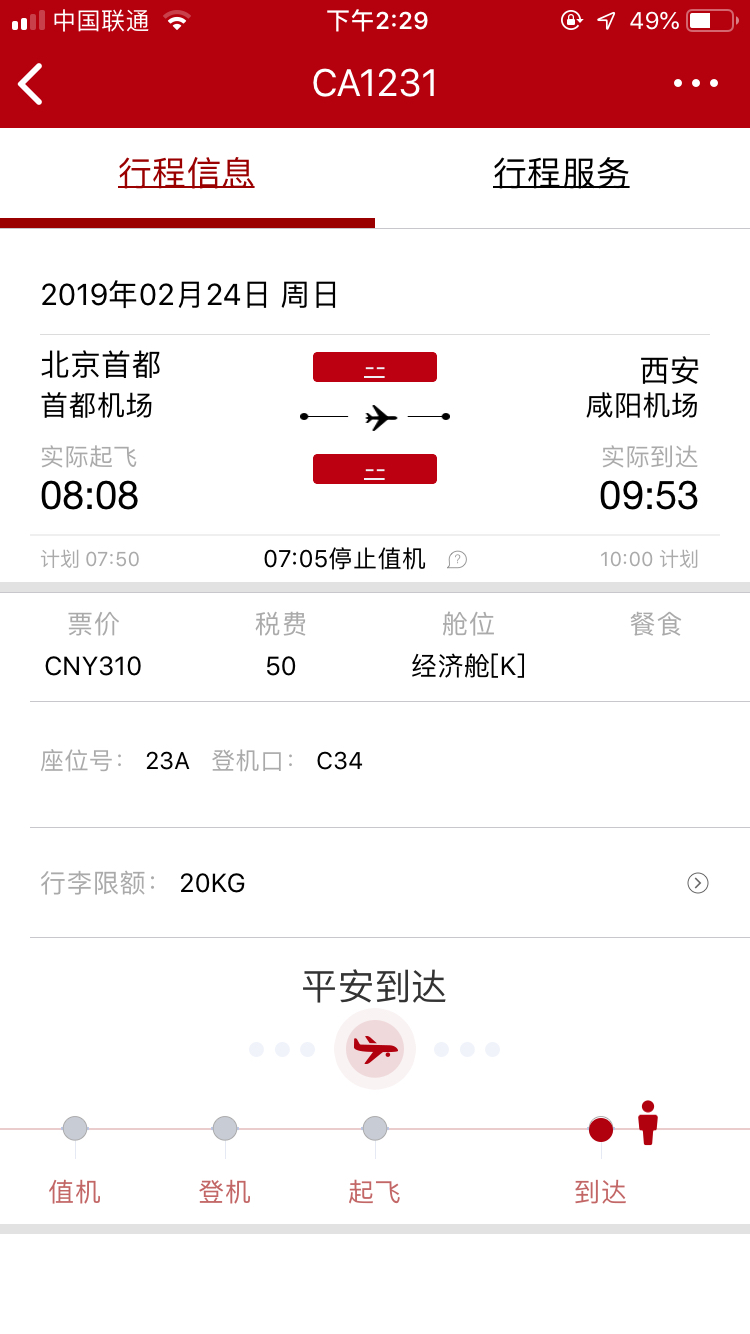This screenshot has width=750, height=1334.
Task: Select the 行程信息 tab
Action: [x=187, y=174]
